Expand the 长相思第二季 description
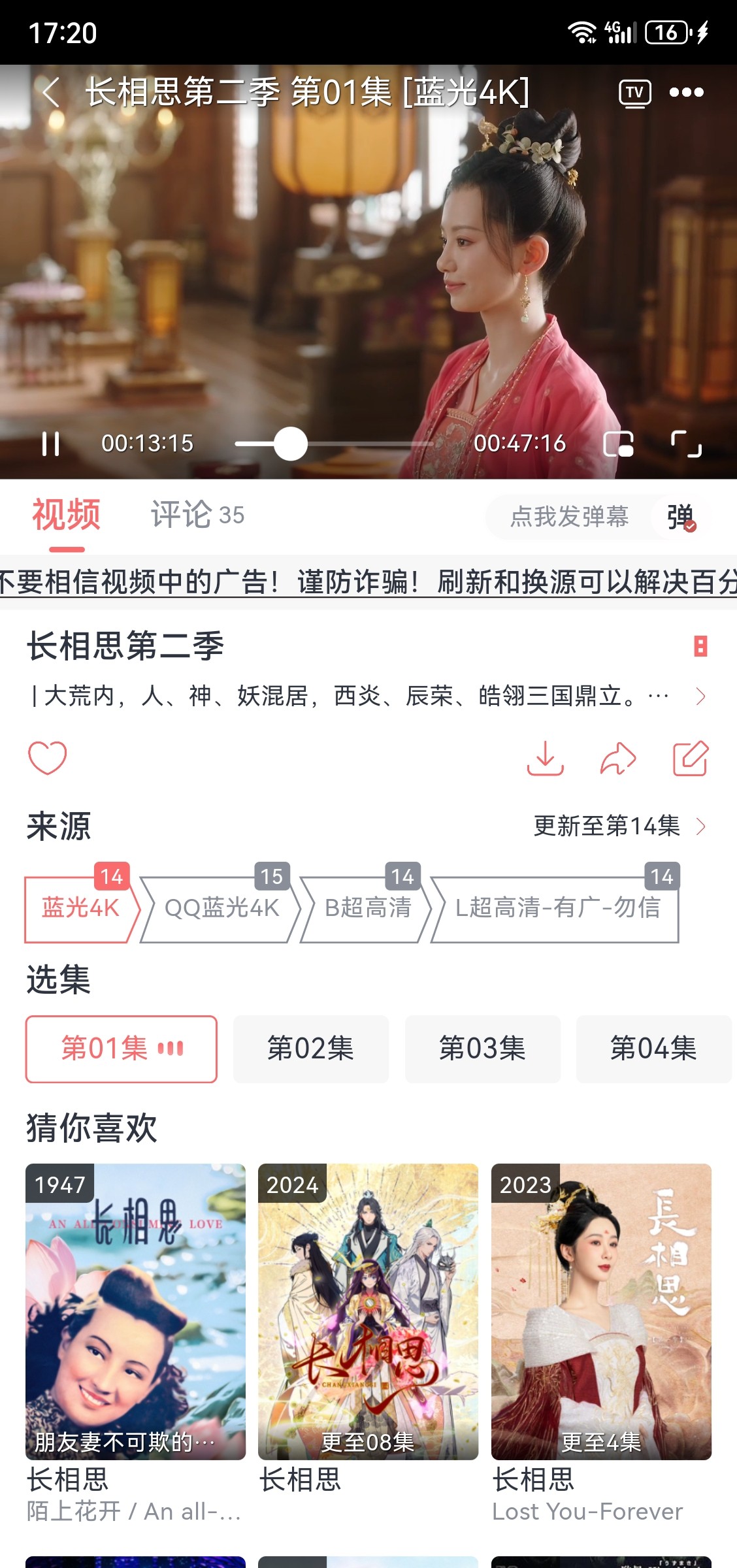 (700, 696)
